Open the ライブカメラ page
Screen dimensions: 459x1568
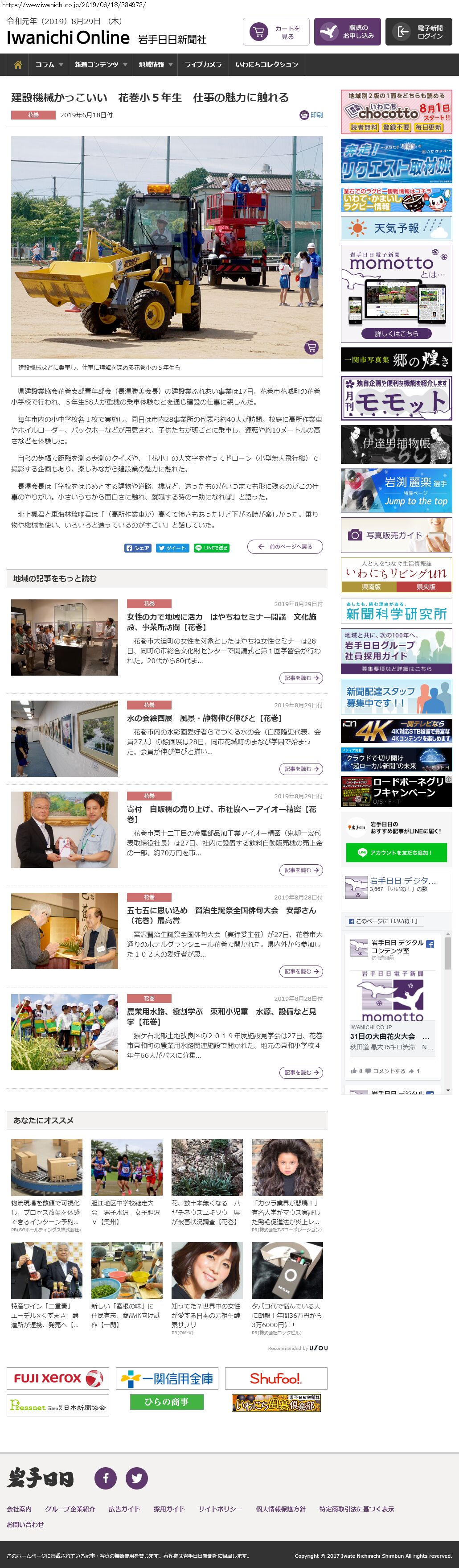coord(202,65)
